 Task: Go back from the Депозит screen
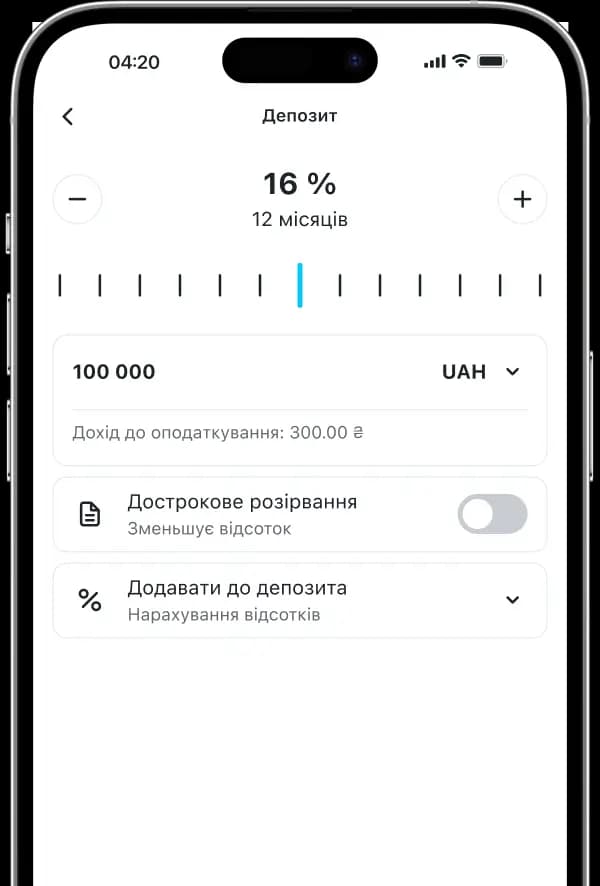coord(68,116)
